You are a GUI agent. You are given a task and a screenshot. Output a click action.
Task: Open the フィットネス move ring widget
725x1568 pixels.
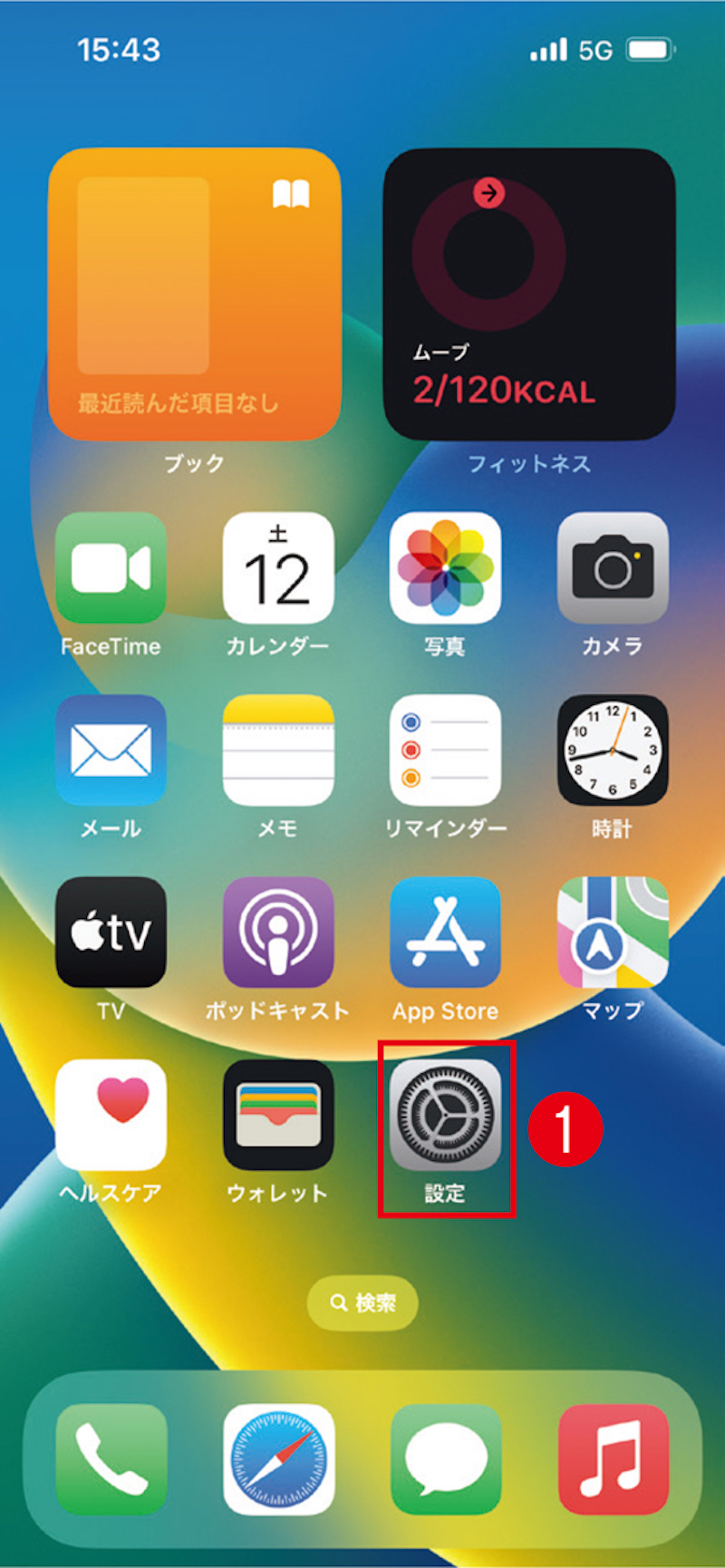click(529, 295)
